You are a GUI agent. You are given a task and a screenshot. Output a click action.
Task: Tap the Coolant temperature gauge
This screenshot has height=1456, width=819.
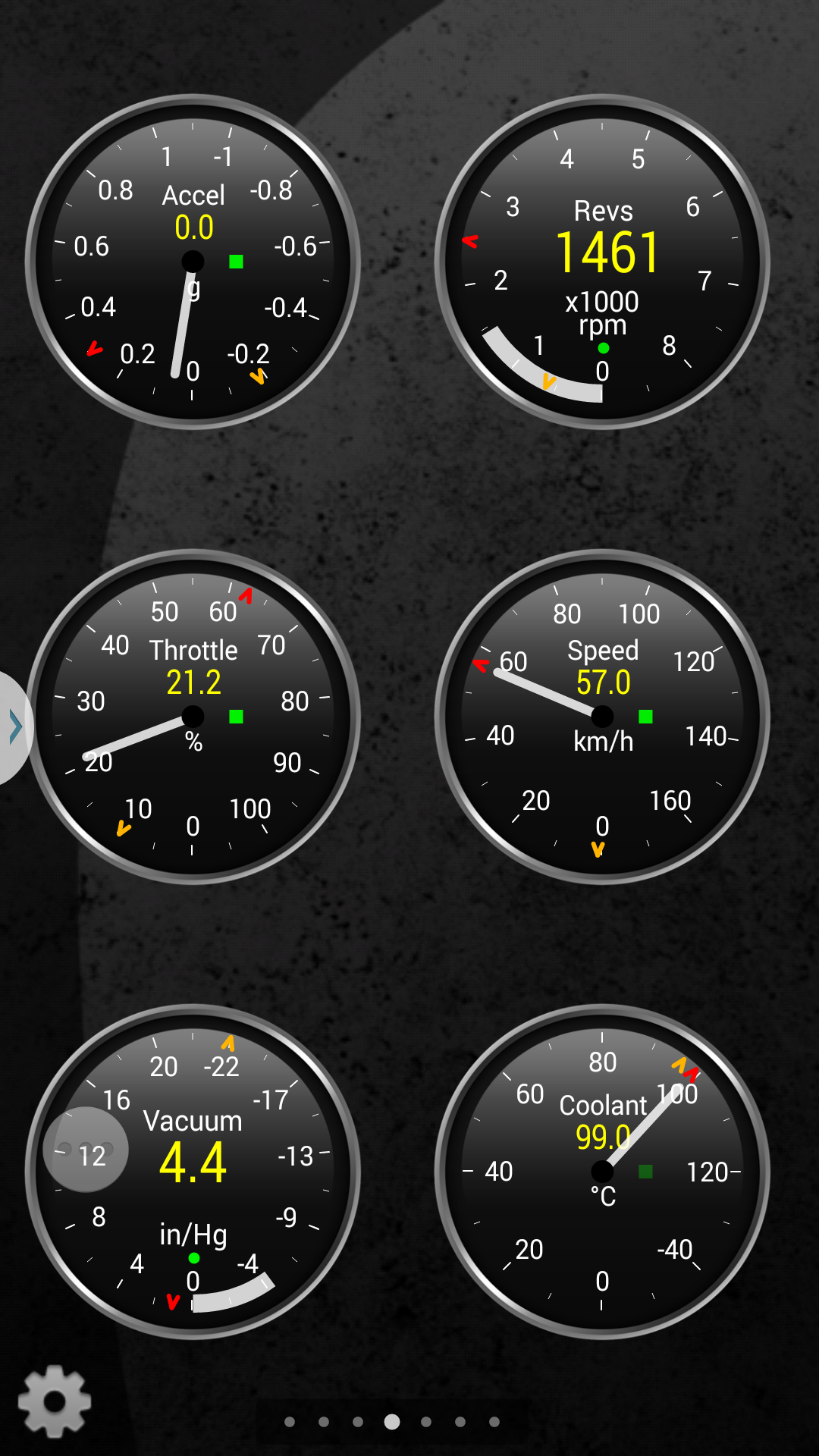point(602,1172)
